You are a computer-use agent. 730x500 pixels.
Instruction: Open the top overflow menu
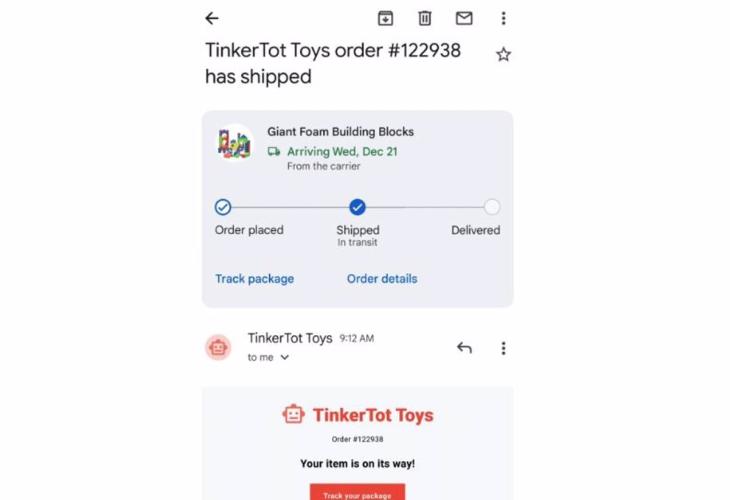click(x=503, y=18)
